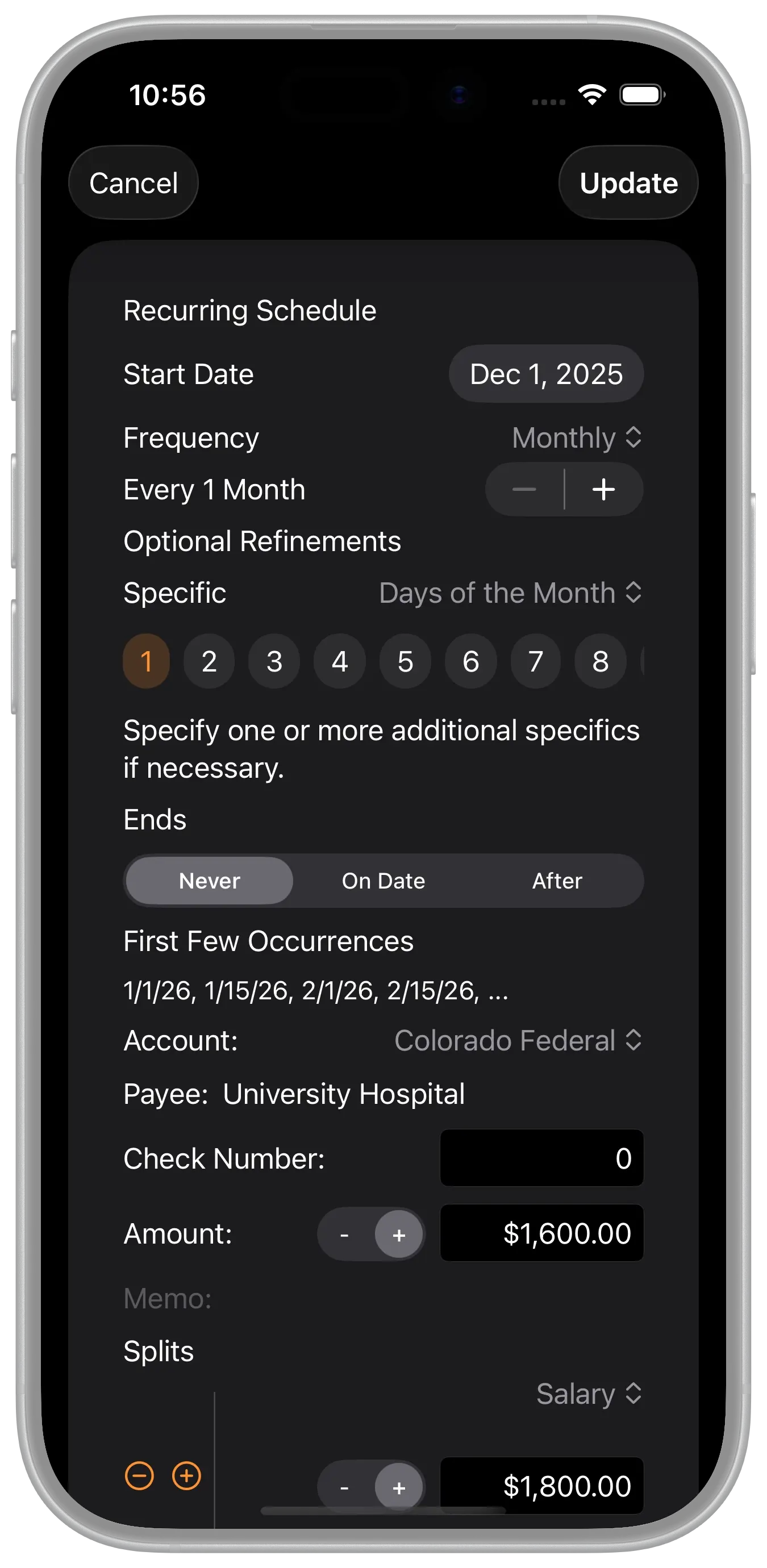
Task: Change the Salary split category
Action: pos(588,1394)
